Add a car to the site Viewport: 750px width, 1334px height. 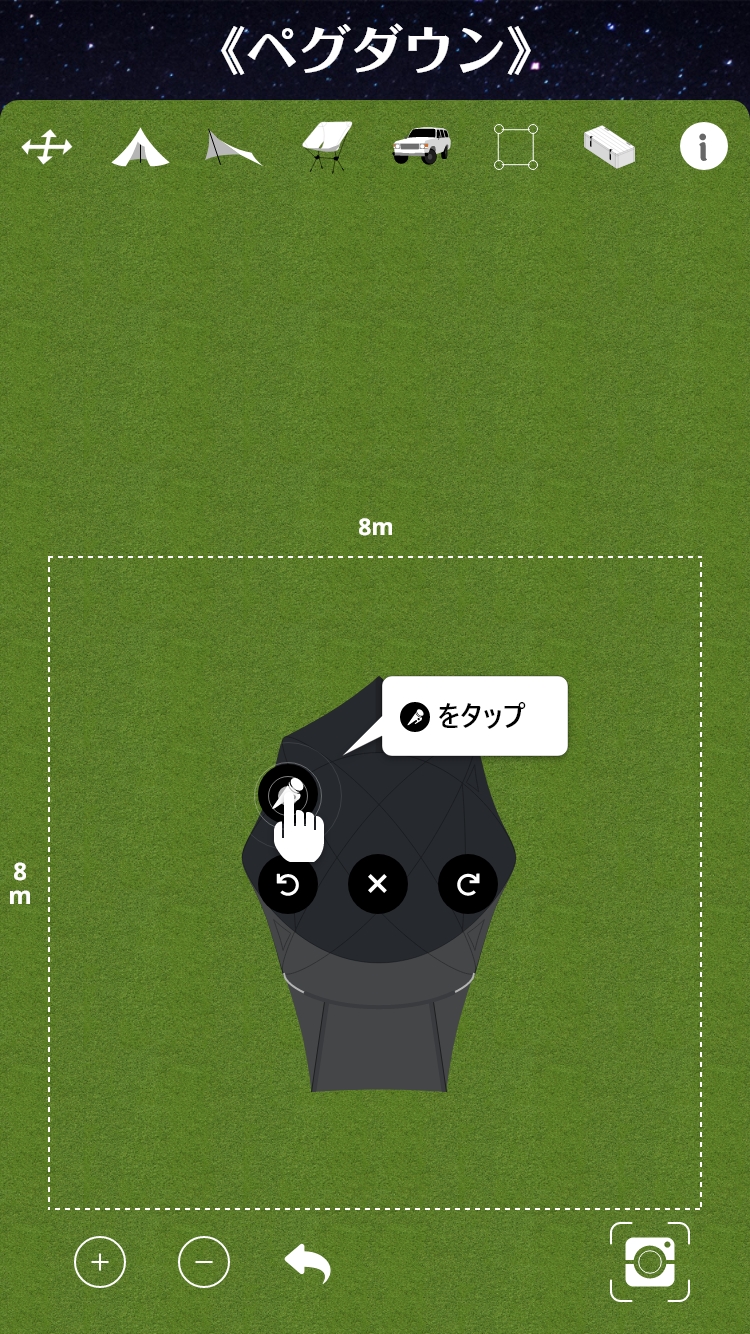[421, 146]
